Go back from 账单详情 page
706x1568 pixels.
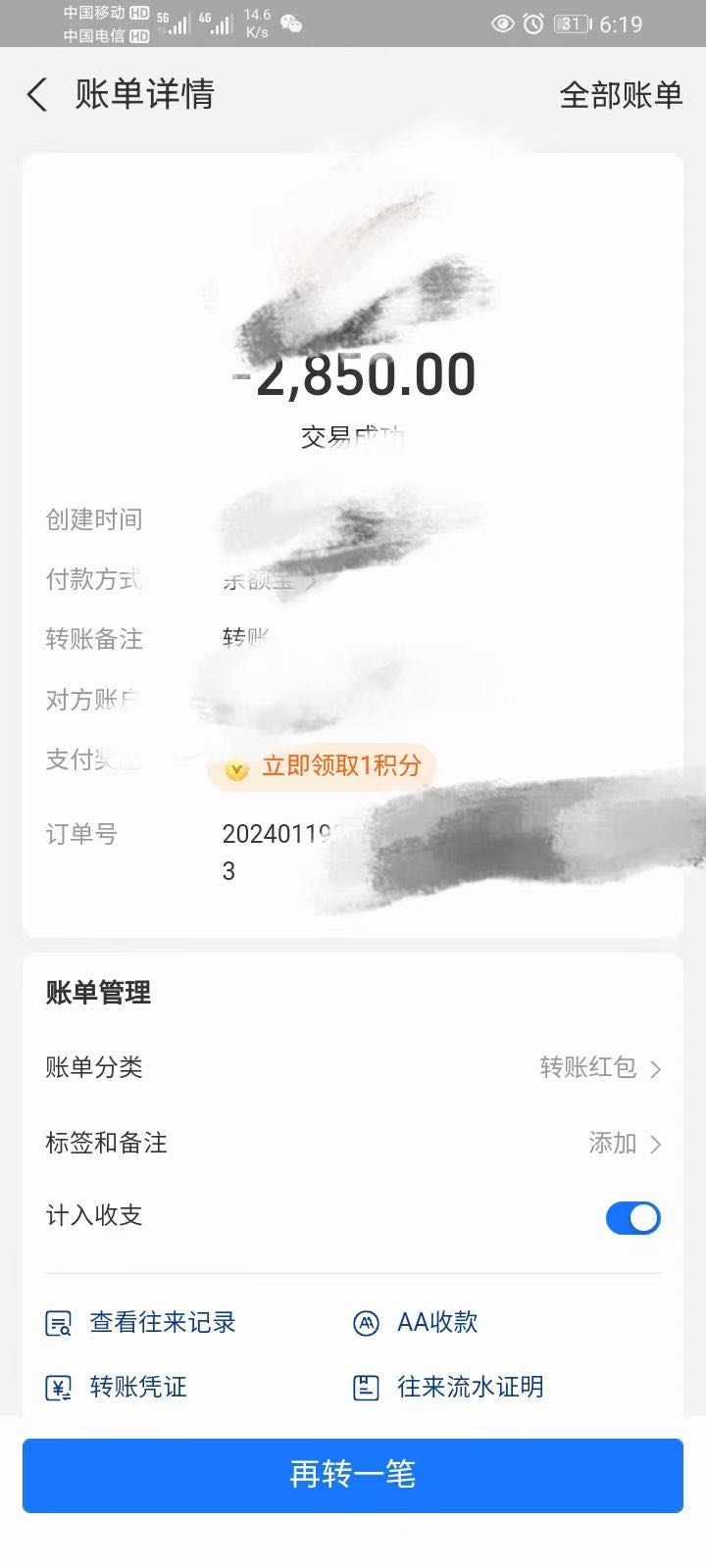[37, 95]
